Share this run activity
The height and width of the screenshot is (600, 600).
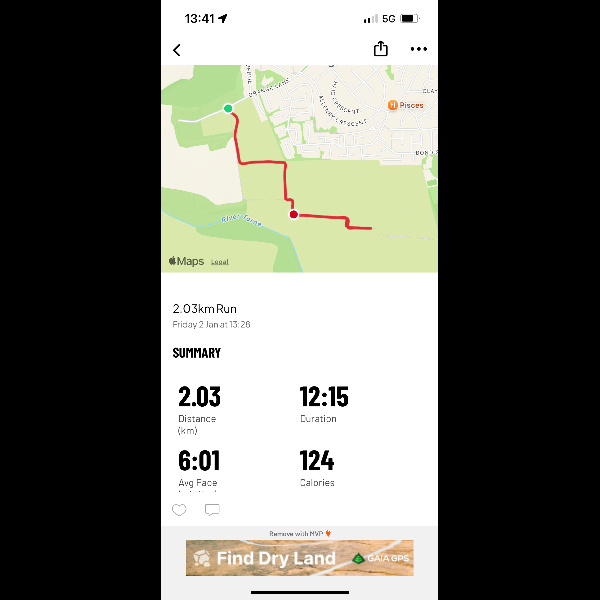click(380, 49)
